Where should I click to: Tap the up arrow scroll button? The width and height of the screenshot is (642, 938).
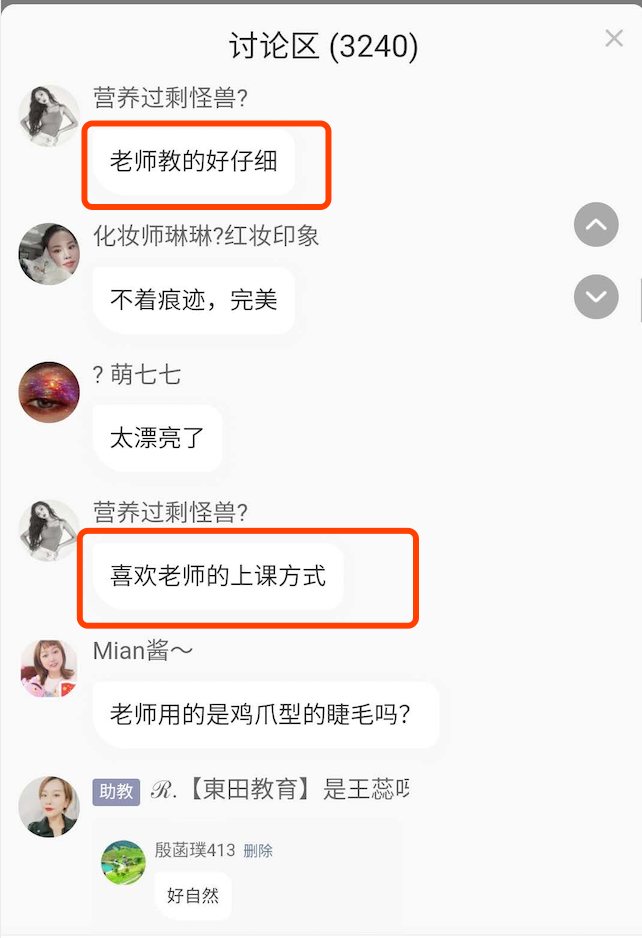596,225
